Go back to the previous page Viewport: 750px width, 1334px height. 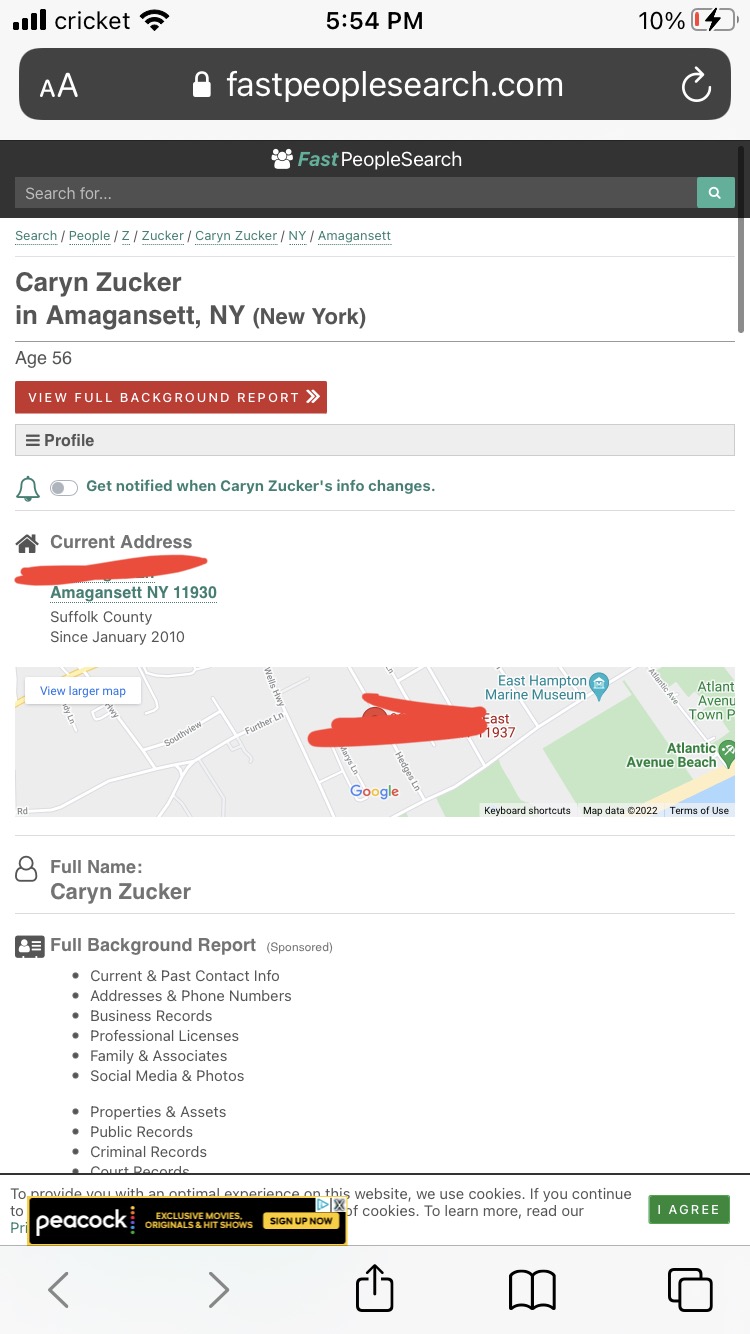coord(59,1290)
